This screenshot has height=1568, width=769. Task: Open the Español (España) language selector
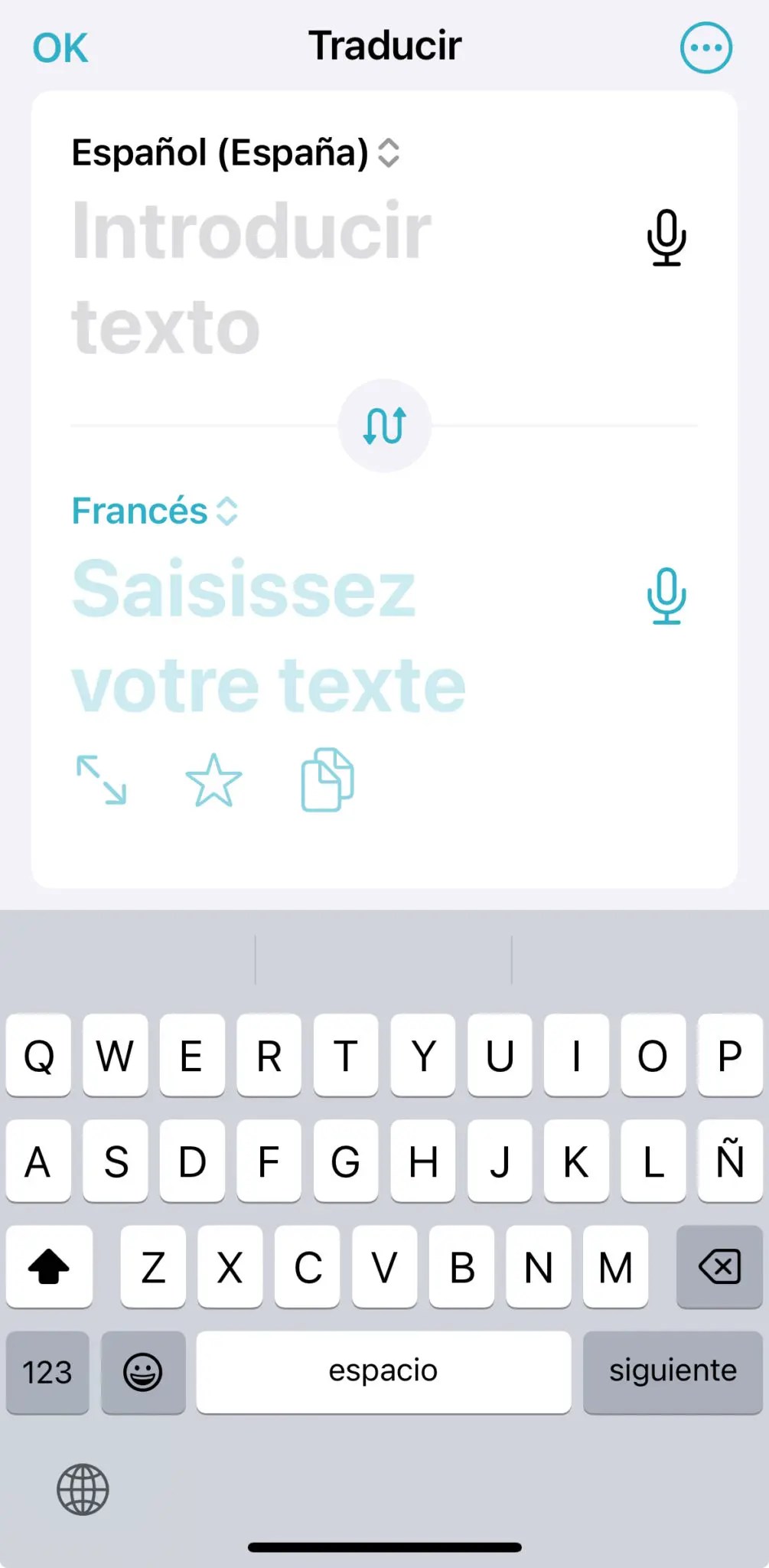tap(222, 152)
